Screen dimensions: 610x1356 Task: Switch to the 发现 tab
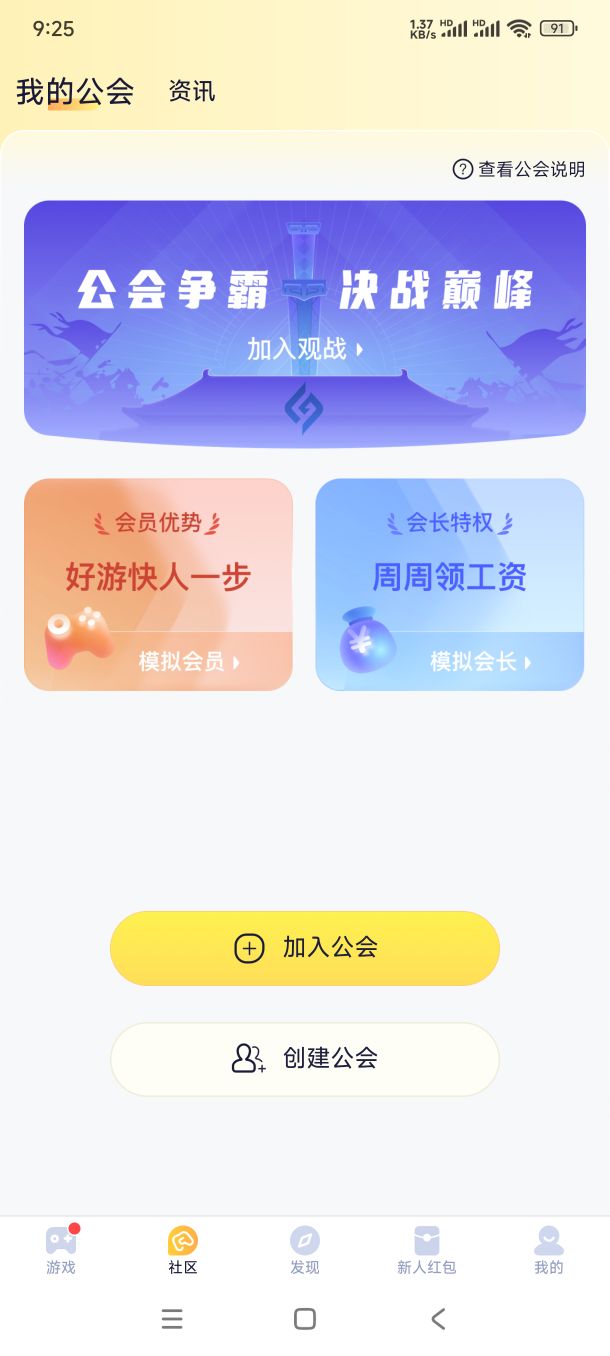305,1251
